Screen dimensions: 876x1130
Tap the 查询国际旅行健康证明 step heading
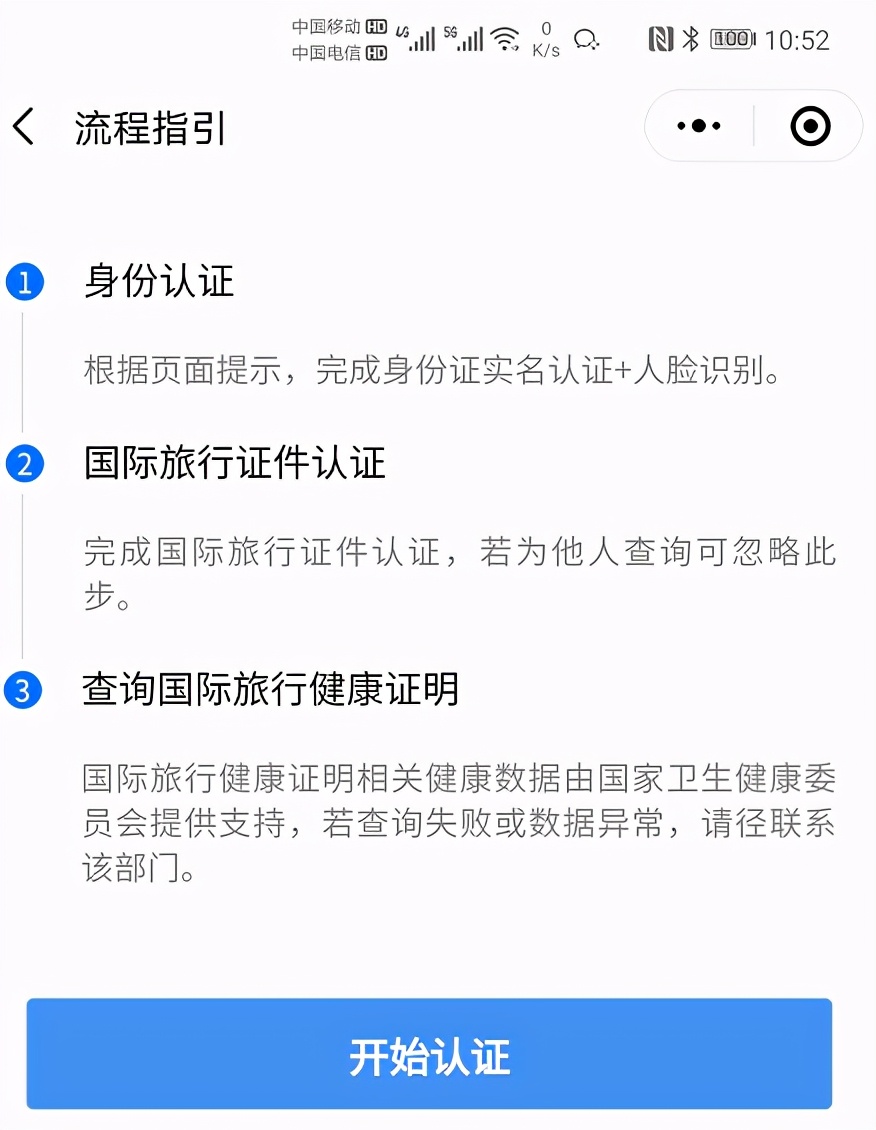270,692
